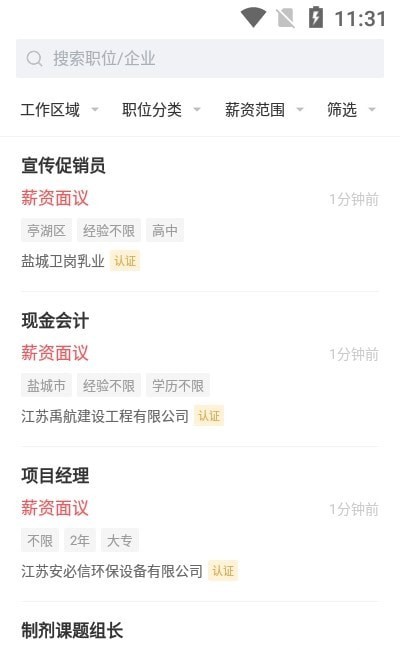This screenshot has width=400, height=650.
Task: Tap the 搜索职位/企业 search box
Action: pos(200,58)
